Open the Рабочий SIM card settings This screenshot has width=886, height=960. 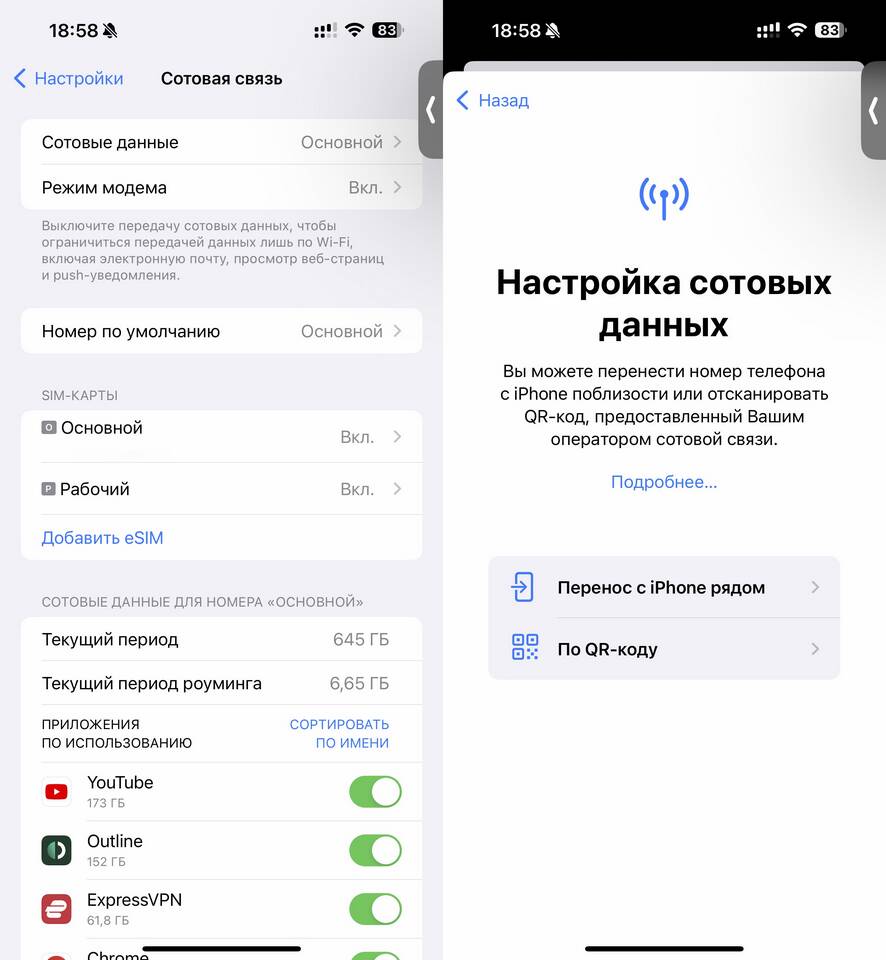coord(221,489)
